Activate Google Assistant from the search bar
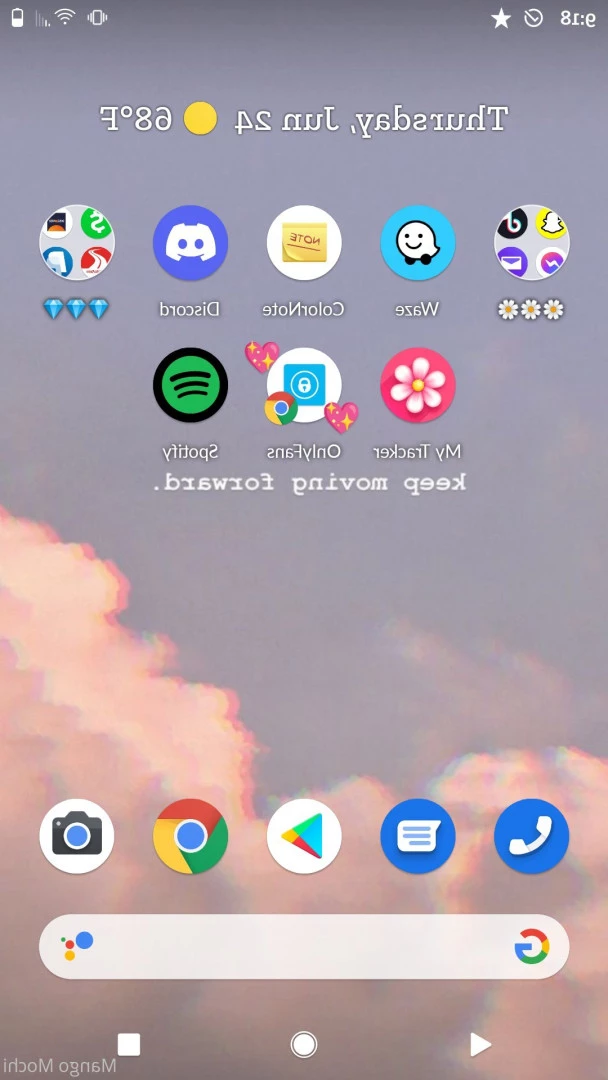This screenshot has height=1080, width=608. point(78,946)
